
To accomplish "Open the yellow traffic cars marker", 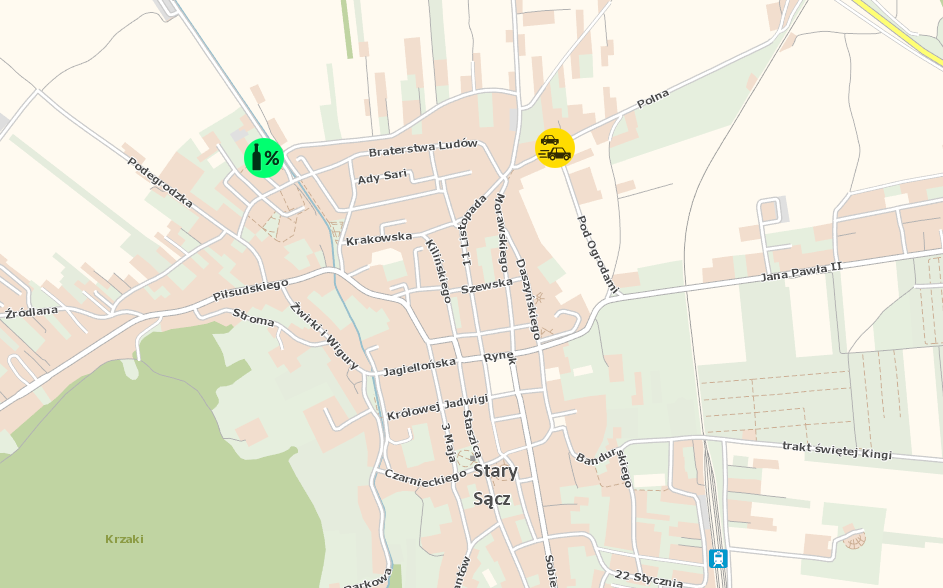I will click(554, 148).
